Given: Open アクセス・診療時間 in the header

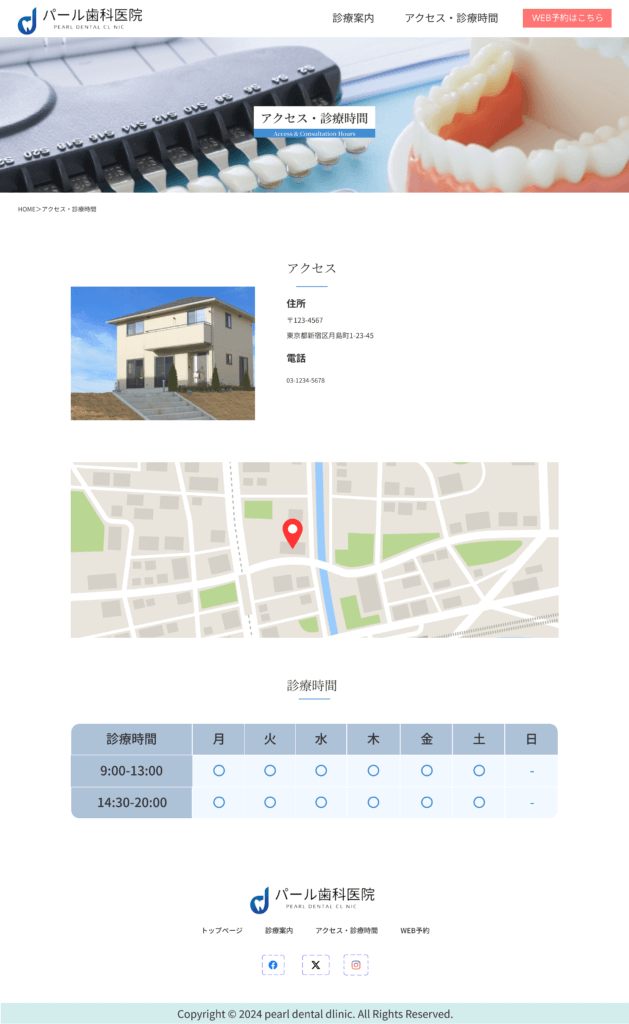Looking at the screenshot, I should (451, 18).
